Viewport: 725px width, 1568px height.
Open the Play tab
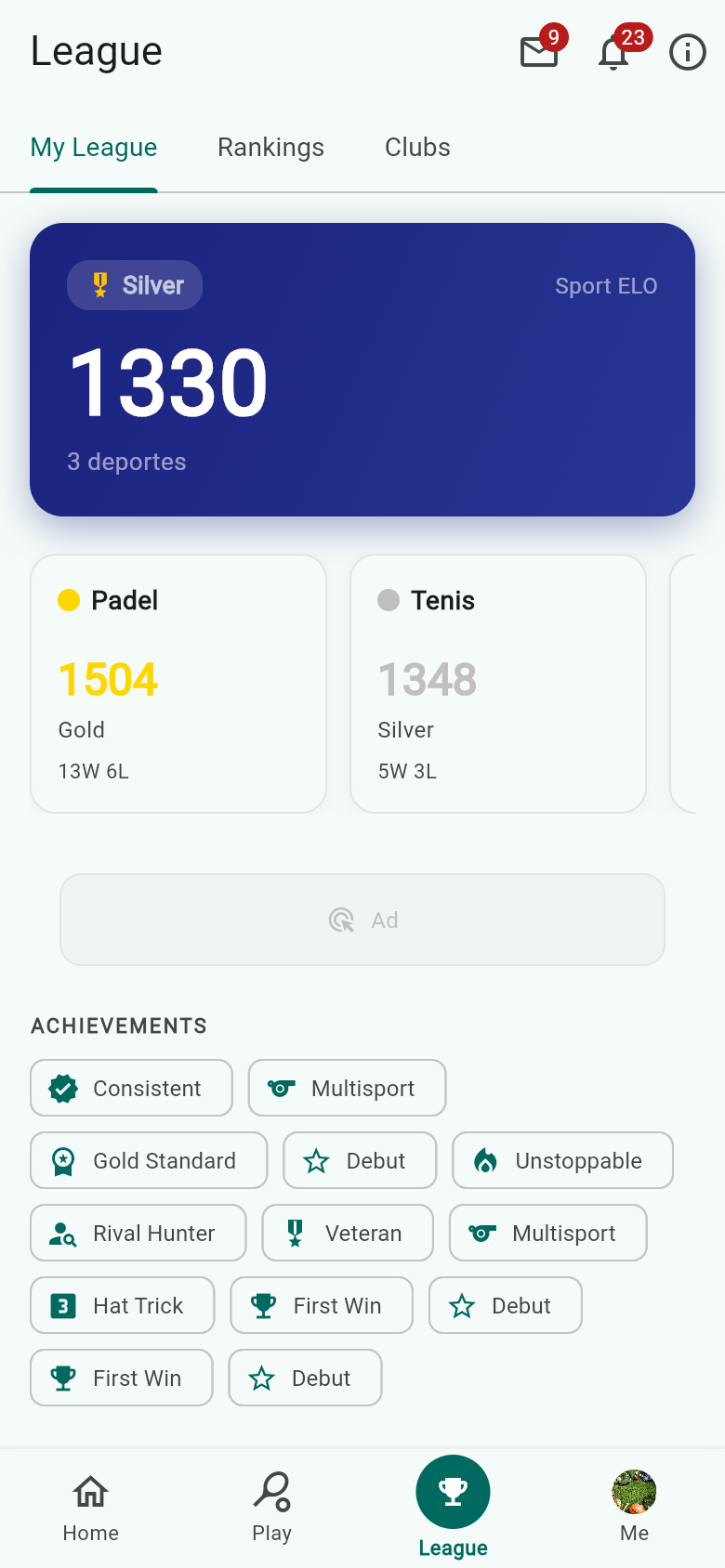coord(272,1509)
